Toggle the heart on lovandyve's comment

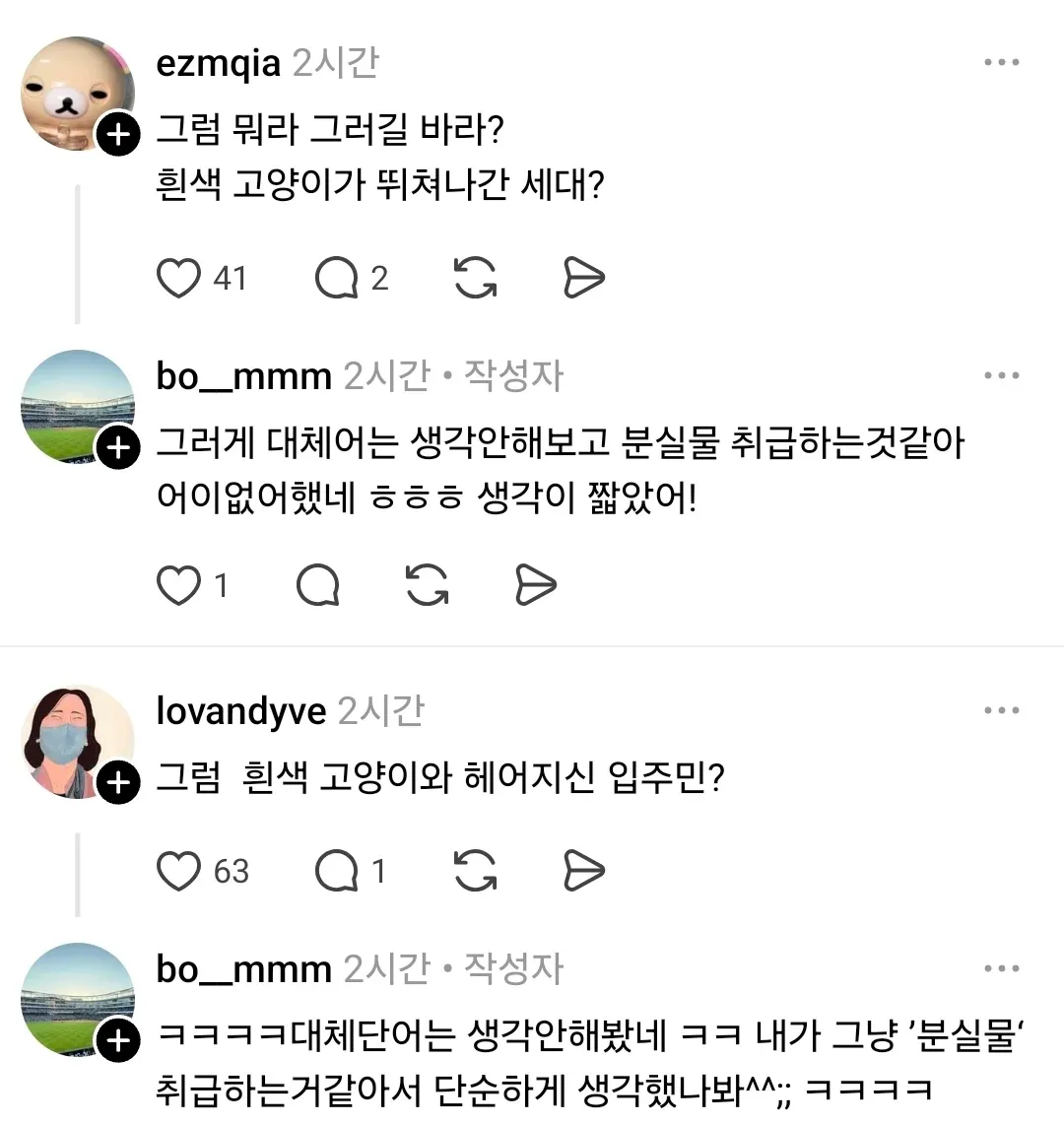[x=180, y=871]
